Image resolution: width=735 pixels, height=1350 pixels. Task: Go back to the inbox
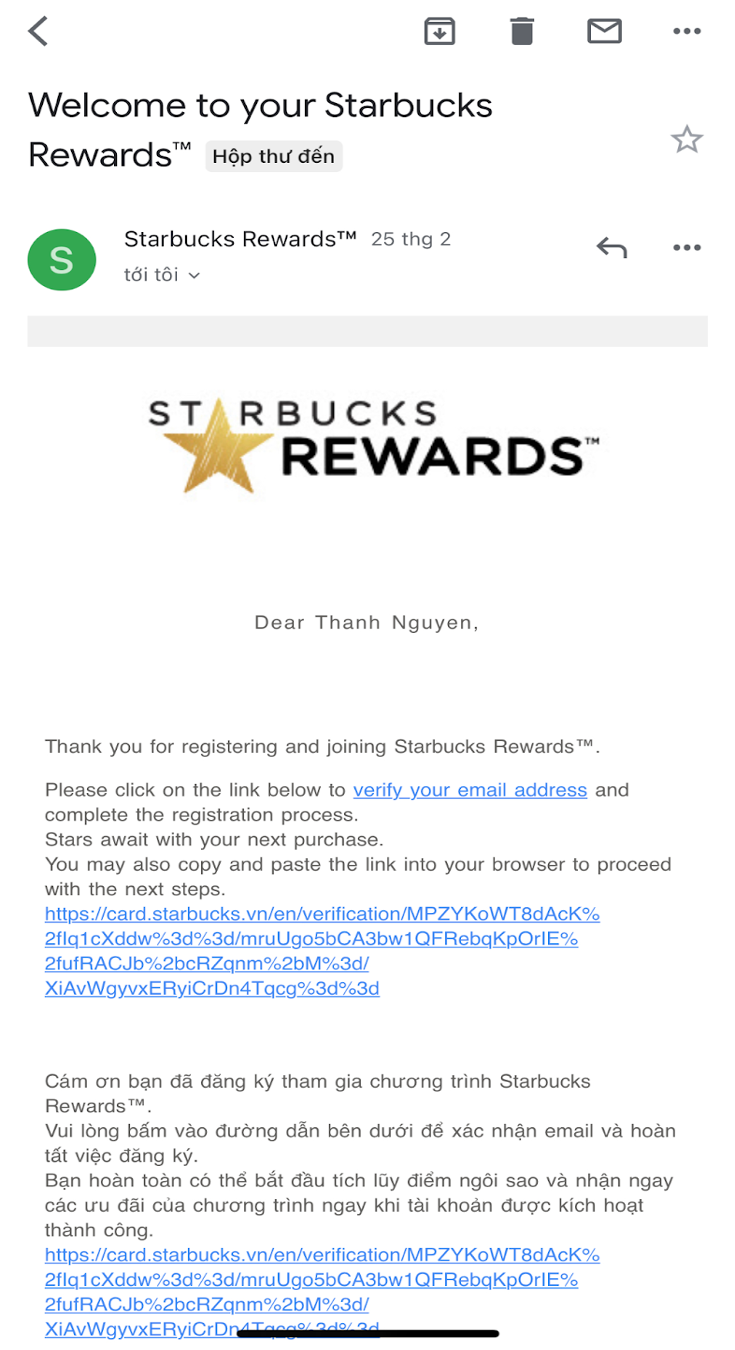(x=38, y=32)
